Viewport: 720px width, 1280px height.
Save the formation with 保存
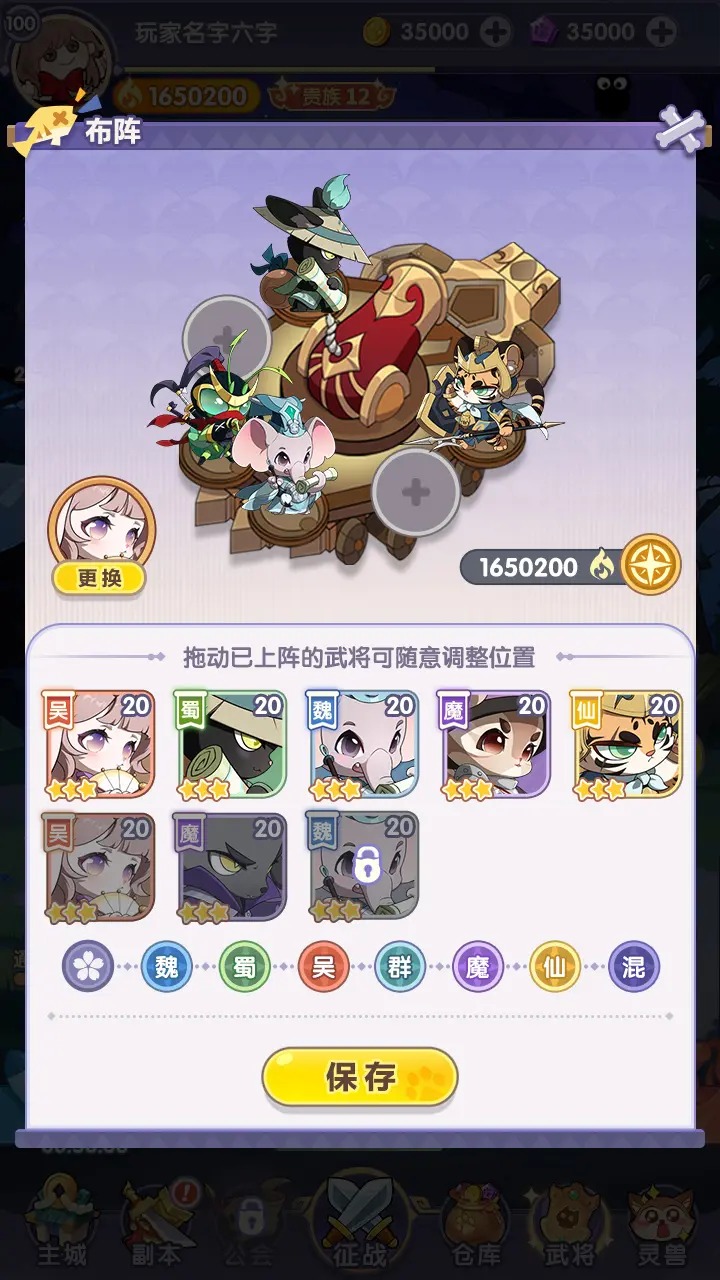(360, 1077)
